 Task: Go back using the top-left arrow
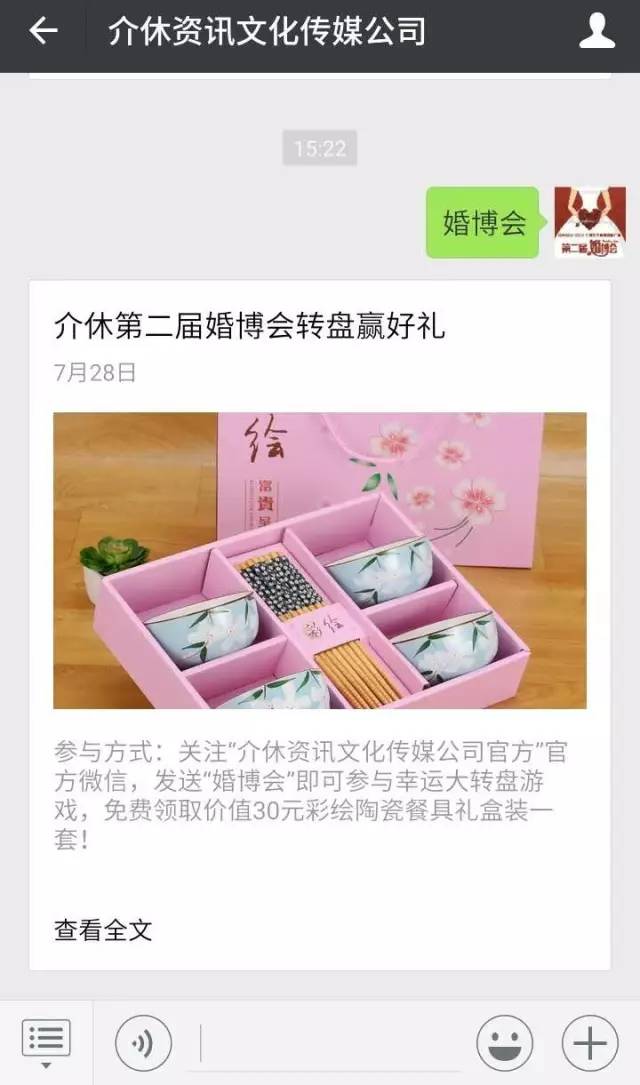(x=43, y=32)
